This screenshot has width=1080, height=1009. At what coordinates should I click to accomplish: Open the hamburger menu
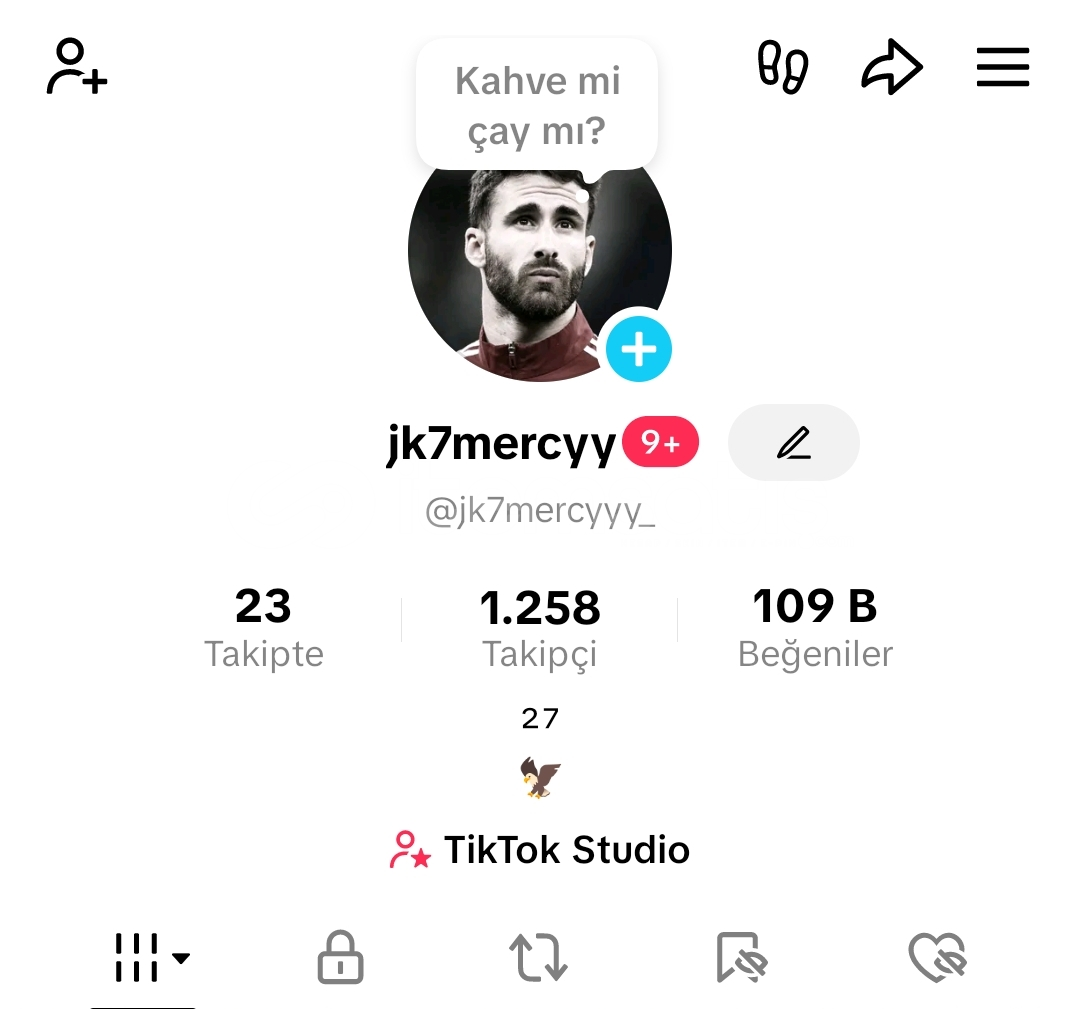1002,67
